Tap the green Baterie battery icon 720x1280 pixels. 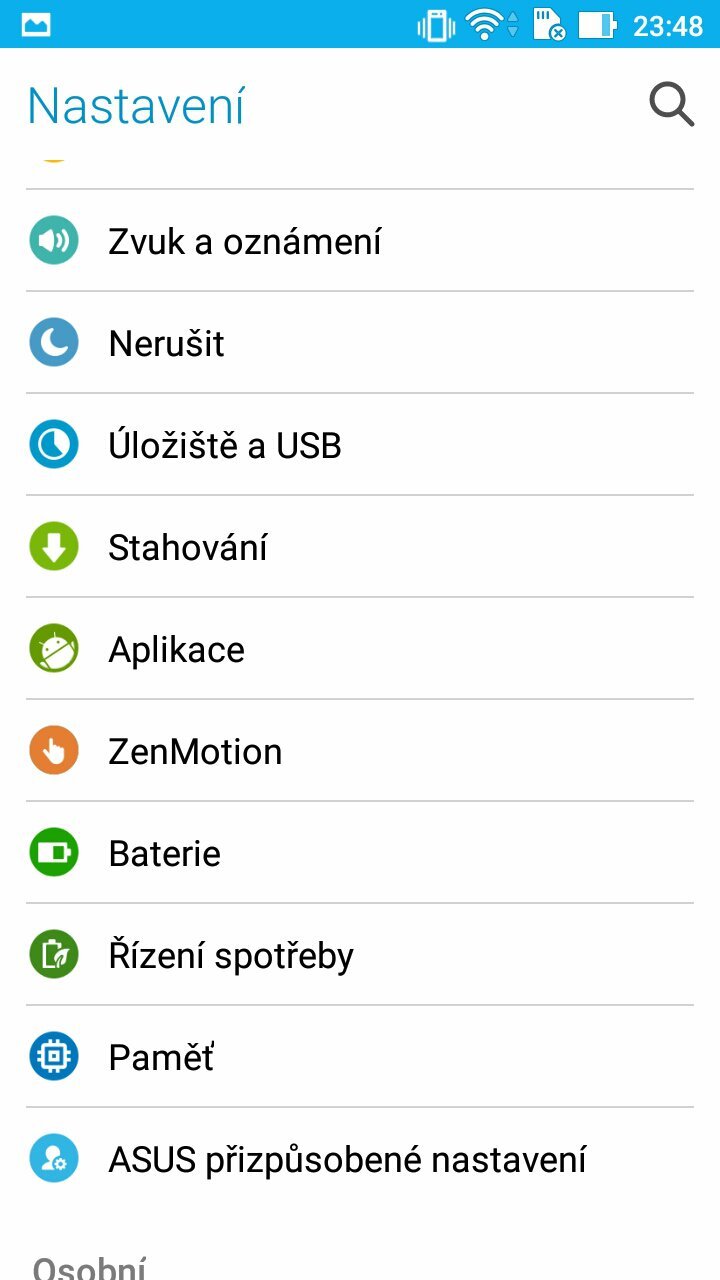click(53, 852)
